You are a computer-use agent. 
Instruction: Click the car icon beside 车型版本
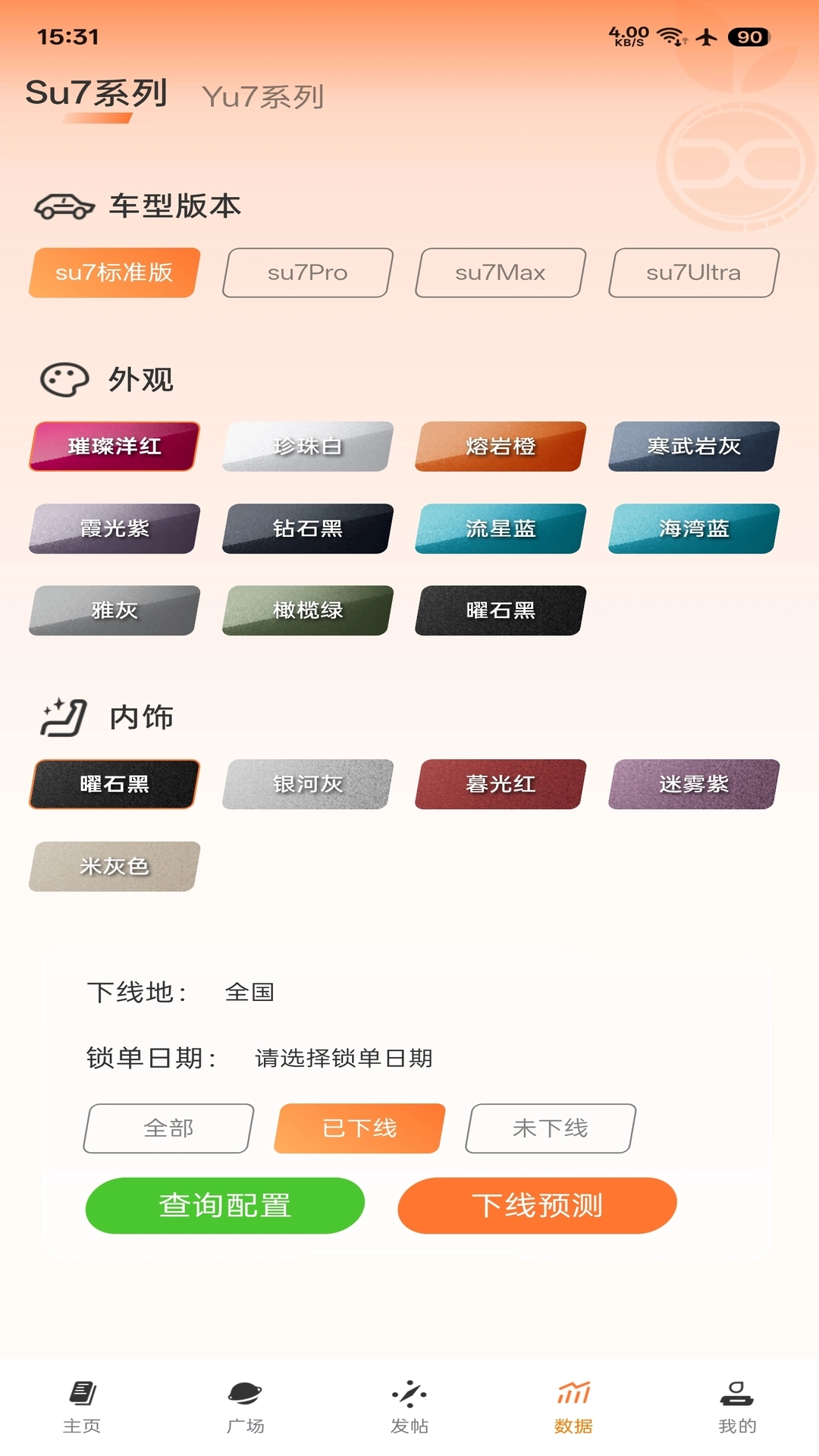[63, 206]
